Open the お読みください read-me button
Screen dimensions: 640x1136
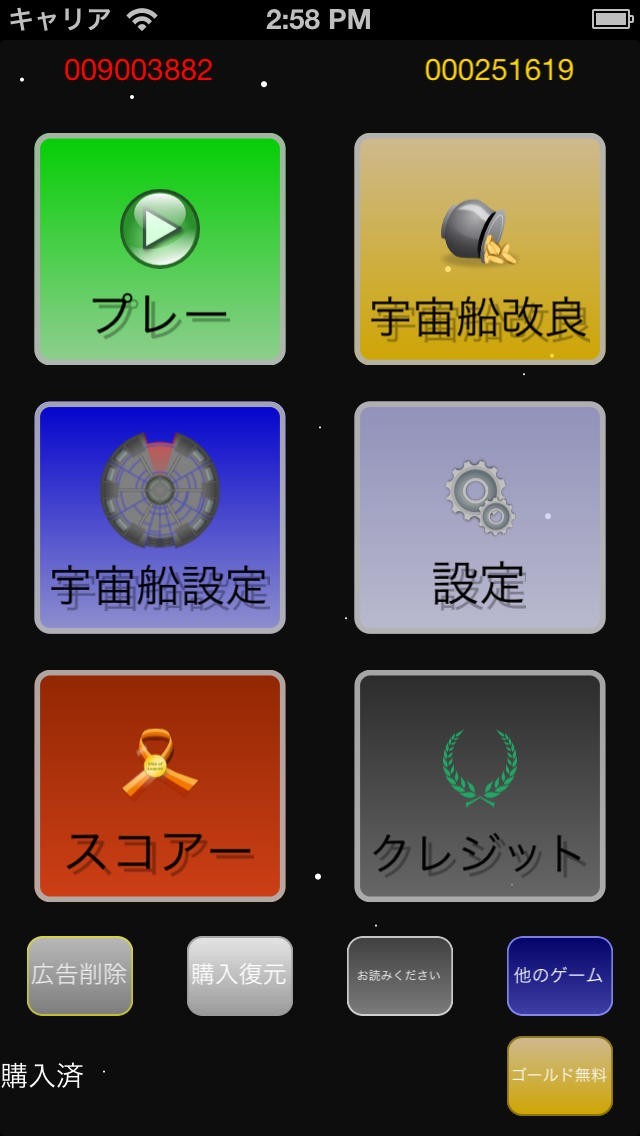click(400, 975)
